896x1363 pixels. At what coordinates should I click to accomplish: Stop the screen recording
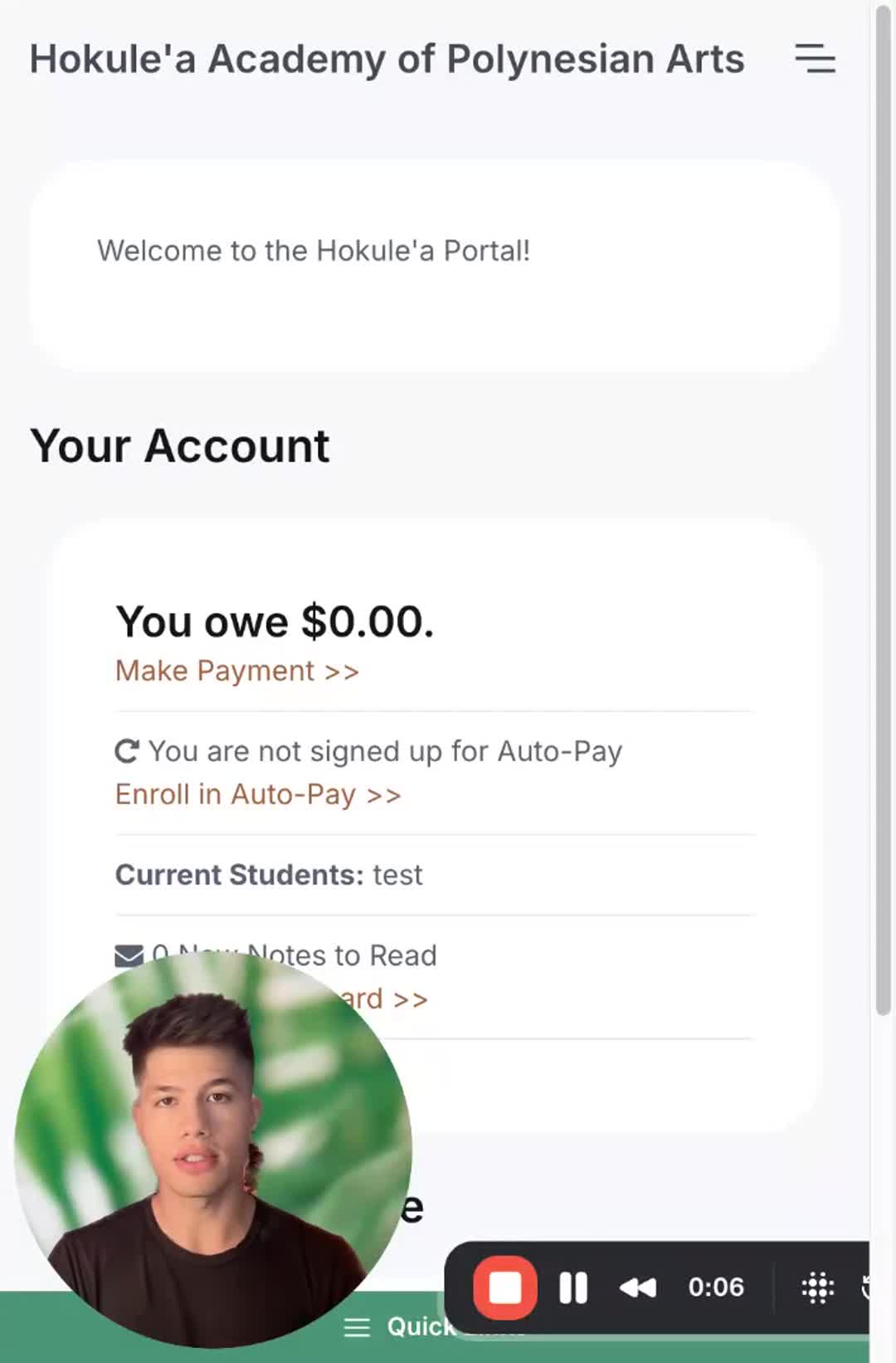click(504, 1287)
